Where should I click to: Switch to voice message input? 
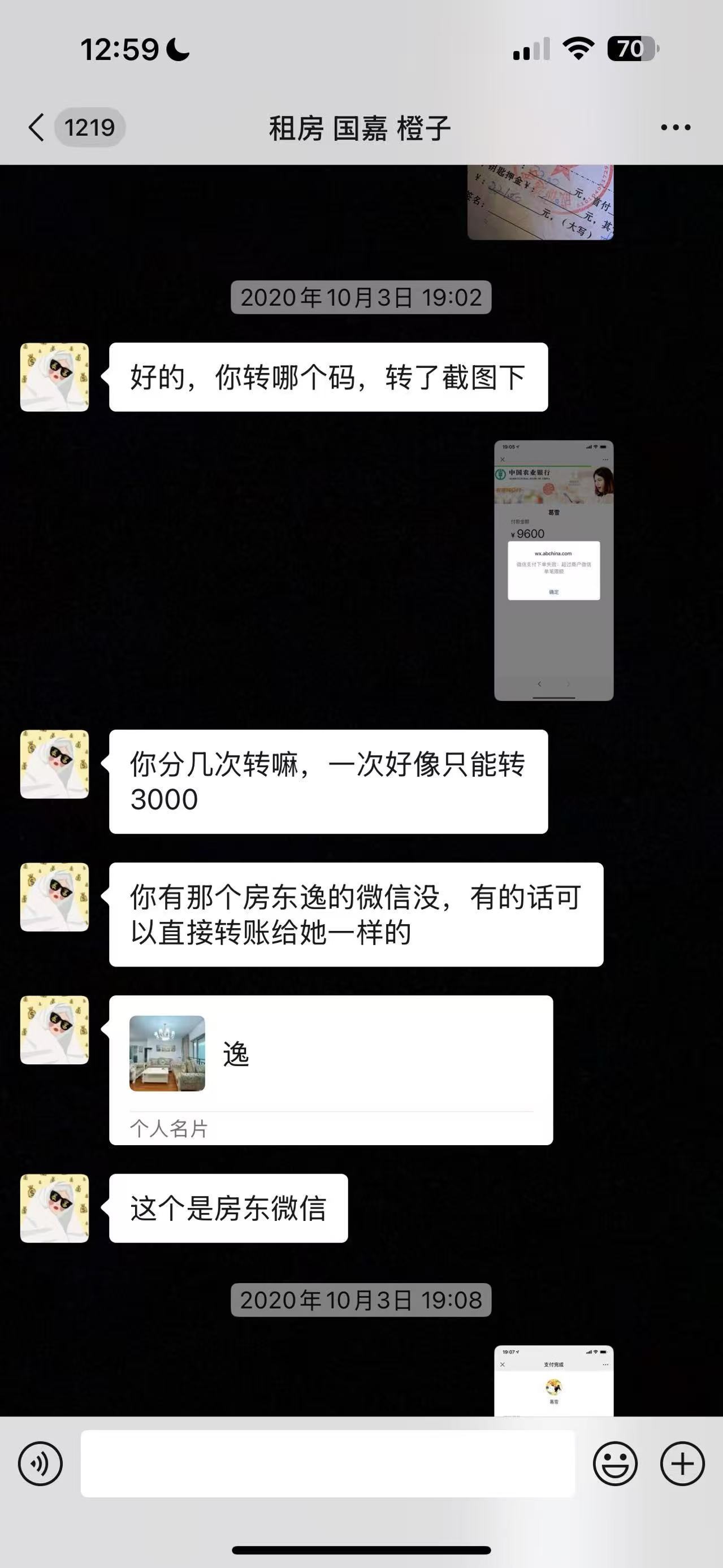[x=40, y=1463]
